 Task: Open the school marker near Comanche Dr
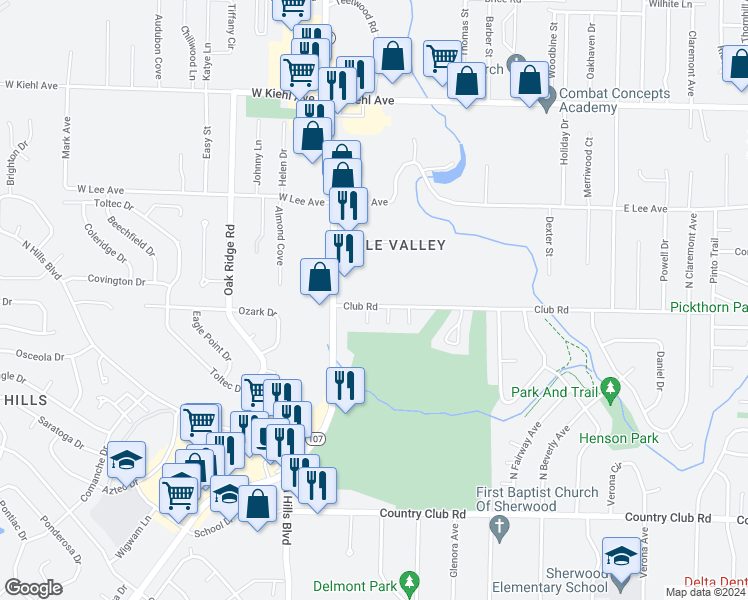pyautogui.click(x=127, y=460)
